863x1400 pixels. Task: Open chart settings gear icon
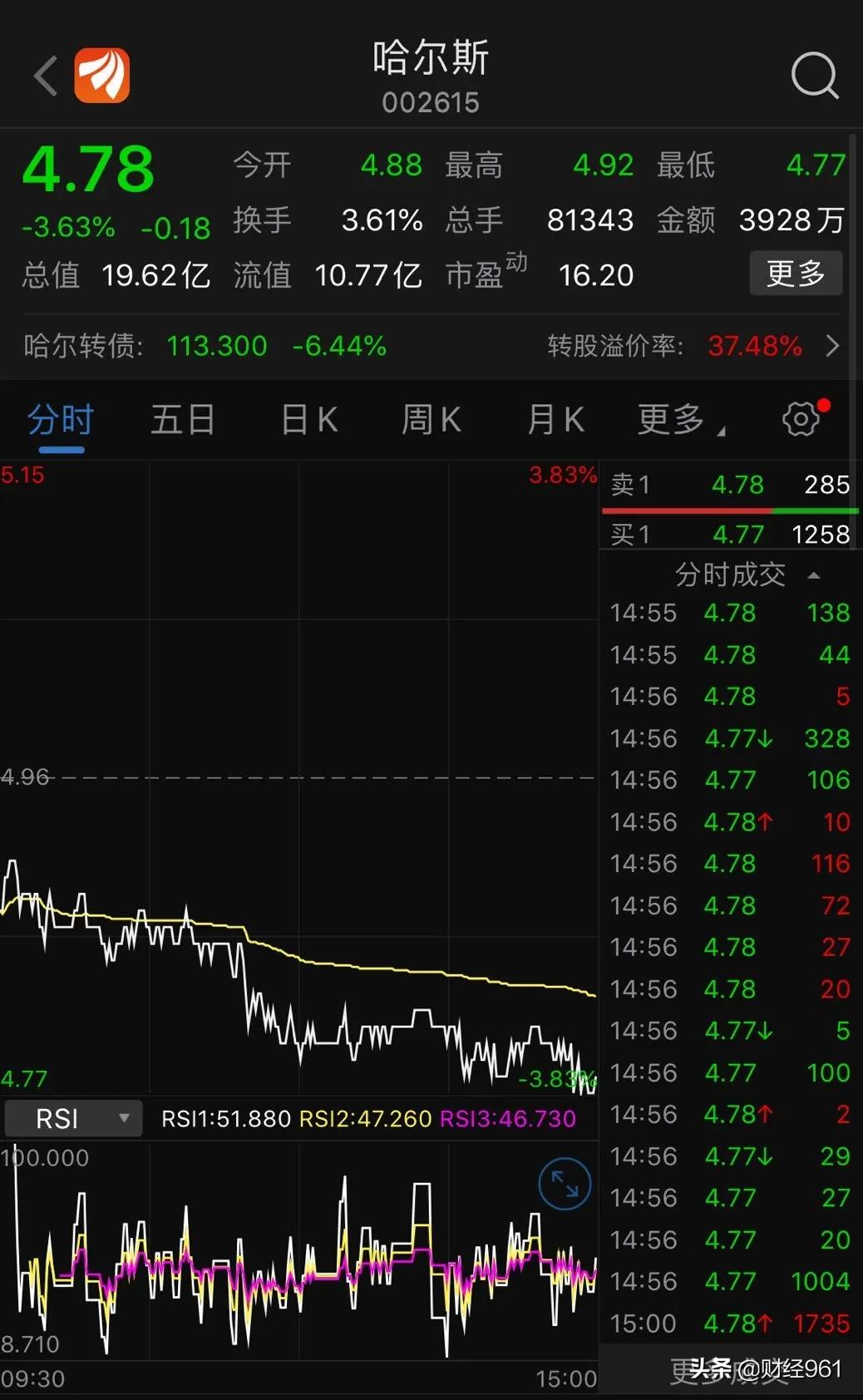(801, 418)
